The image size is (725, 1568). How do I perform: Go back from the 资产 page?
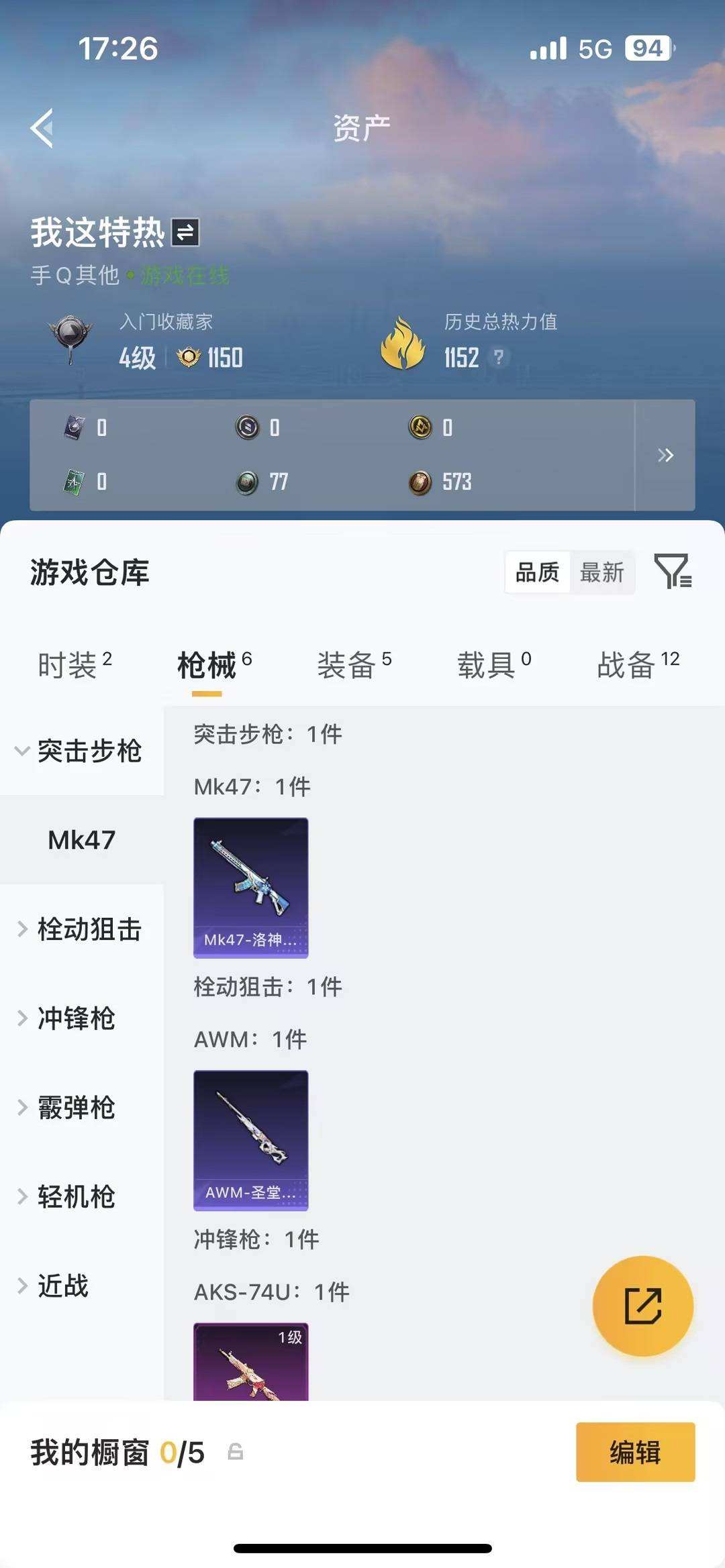click(42, 128)
